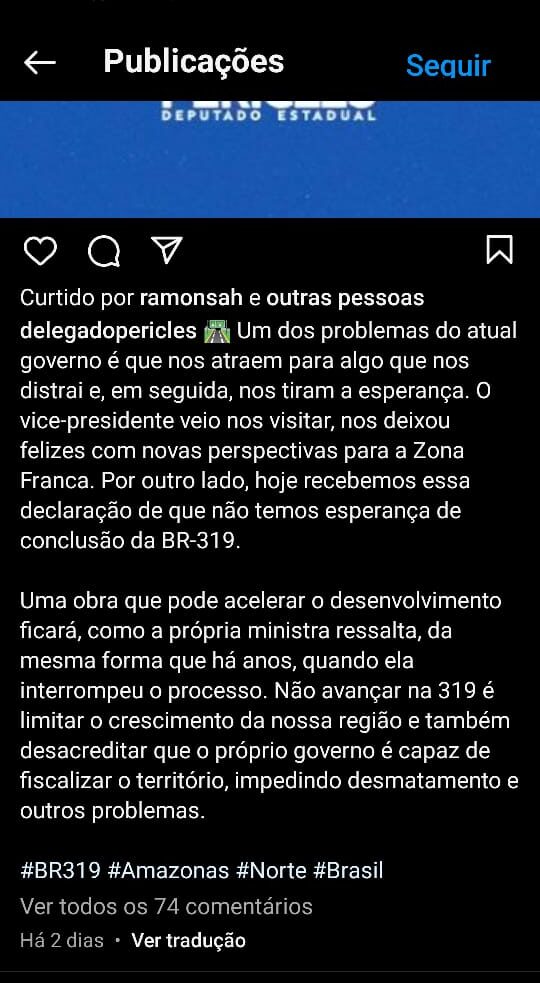This screenshot has width=540, height=983.
Task: Like the post with the heart icon
Action: (x=40, y=251)
